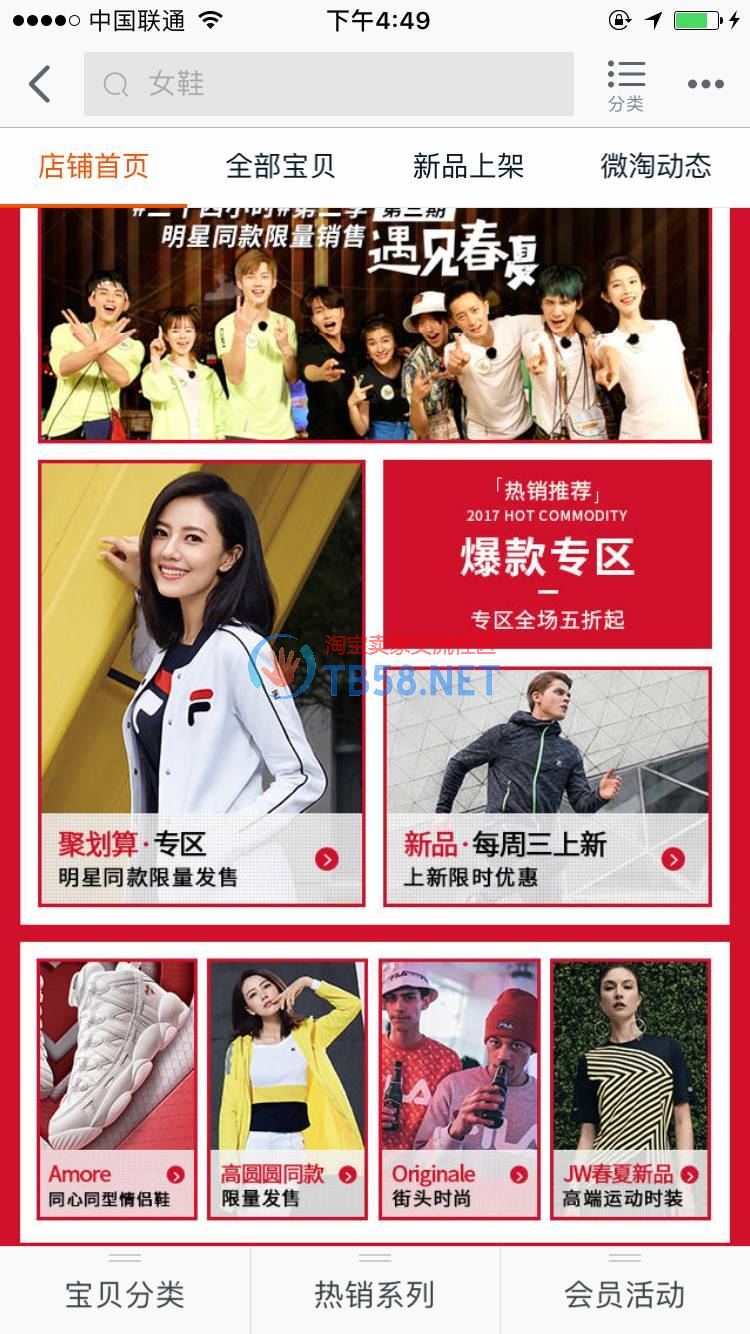Tap the 女鞋 search box
This screenshot has height=1334, width=750.
pos(328,84)
